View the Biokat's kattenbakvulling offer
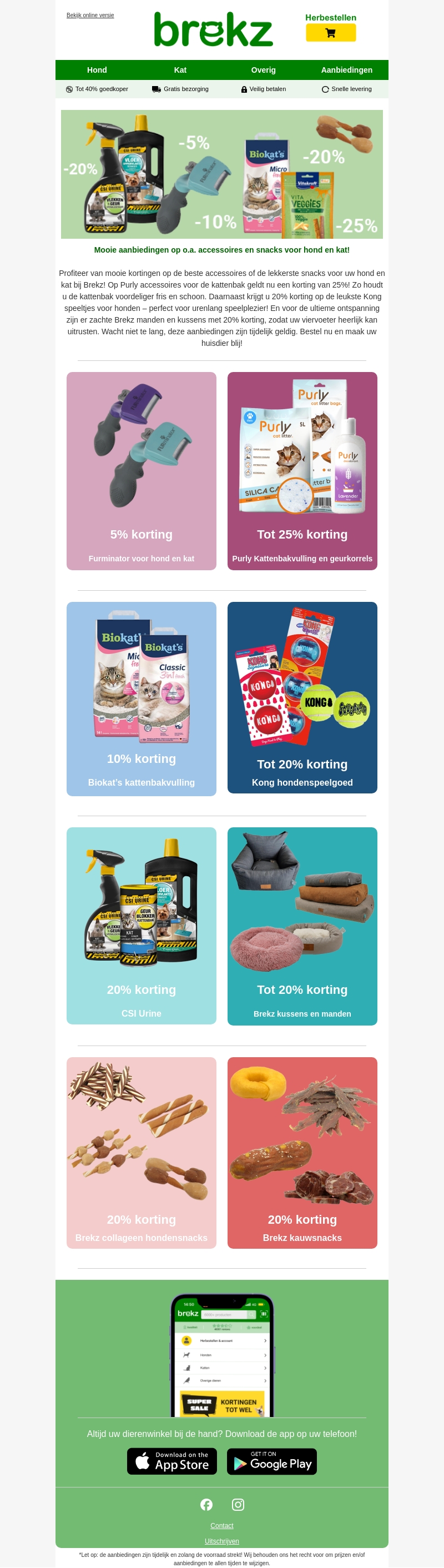The height and width of the screenshot is (1568, 444). [141, 698]
